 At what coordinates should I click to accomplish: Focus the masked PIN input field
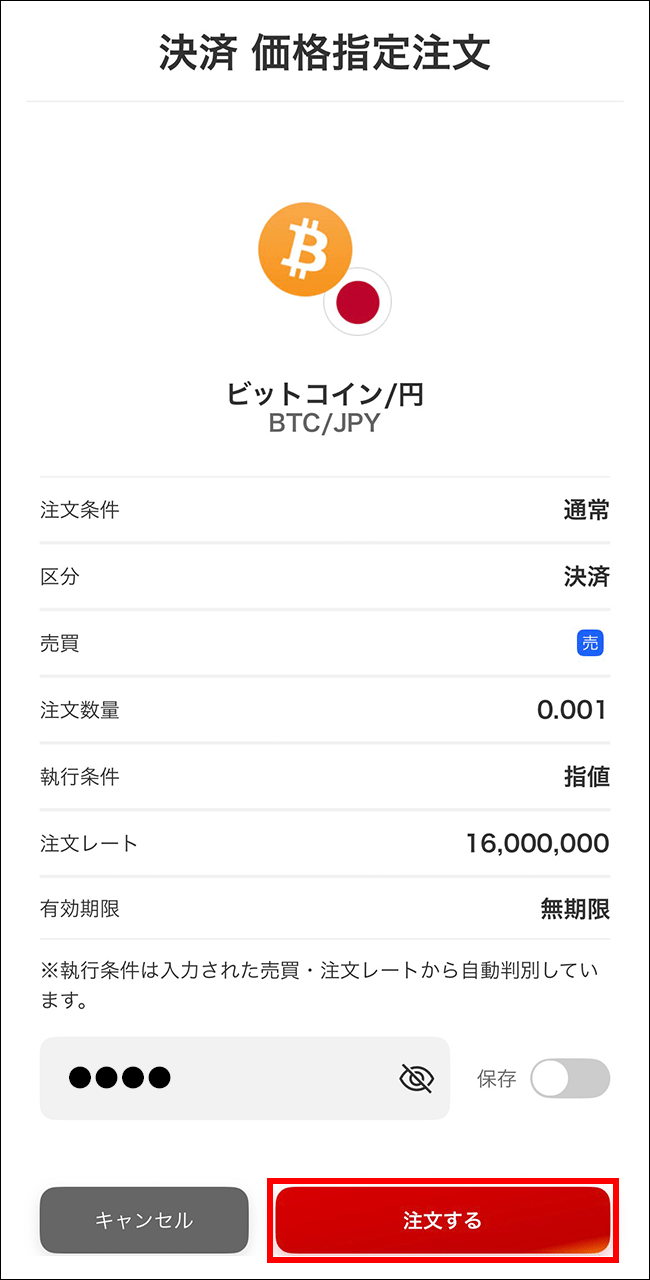coord(220,1078)
